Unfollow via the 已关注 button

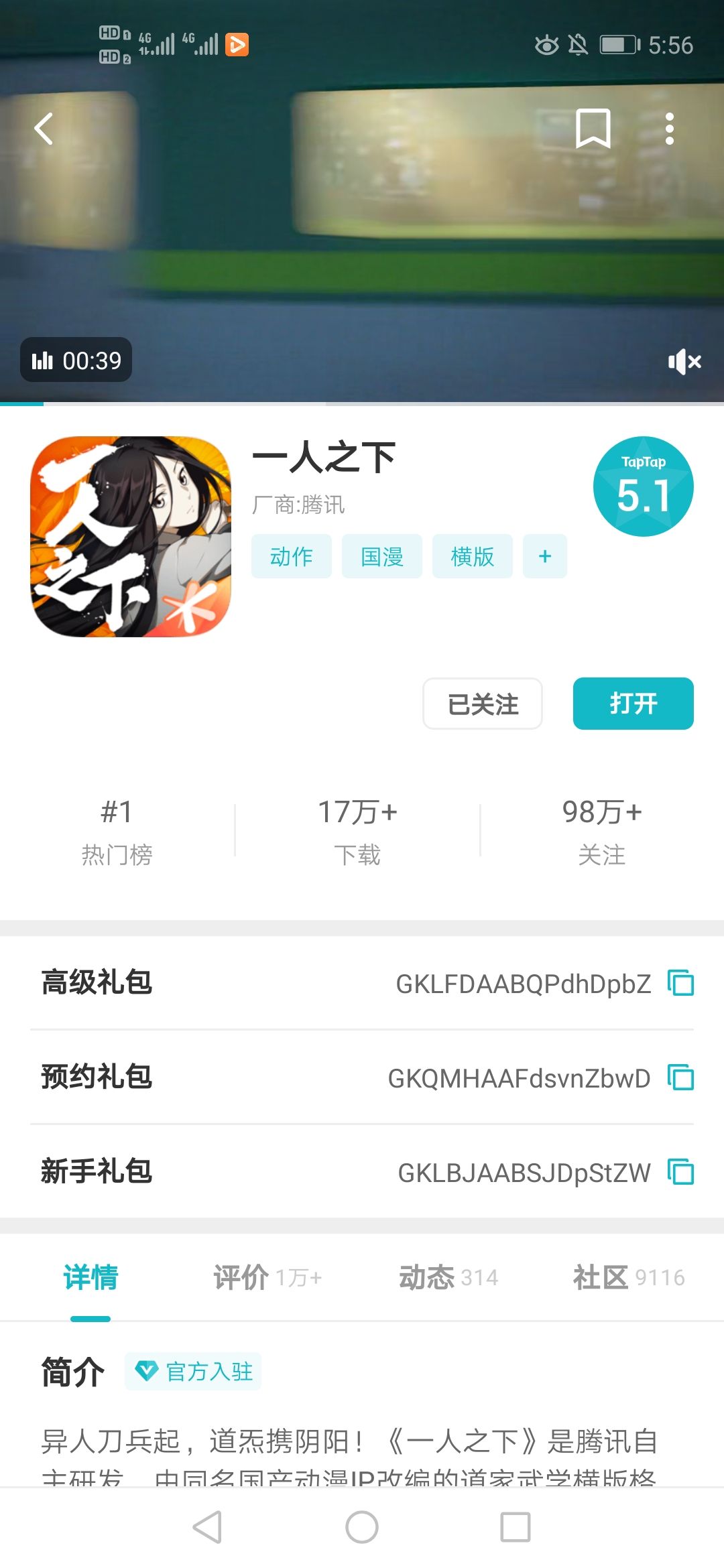483,704
